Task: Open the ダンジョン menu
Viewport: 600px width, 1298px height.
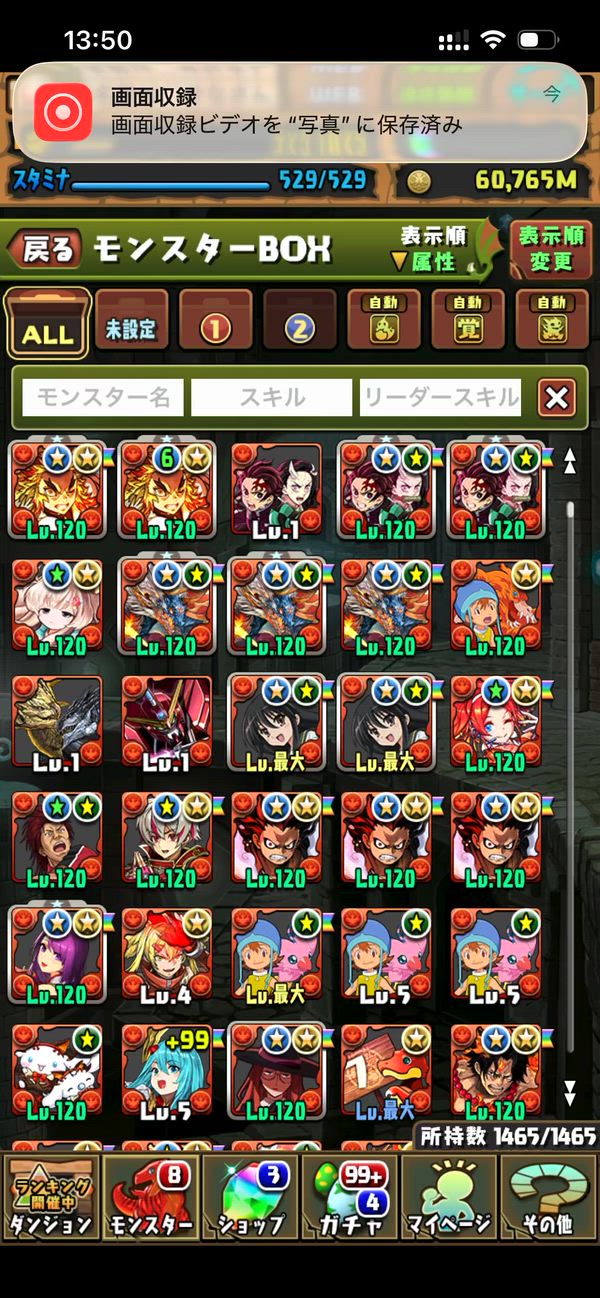Action: point(52,1196)
